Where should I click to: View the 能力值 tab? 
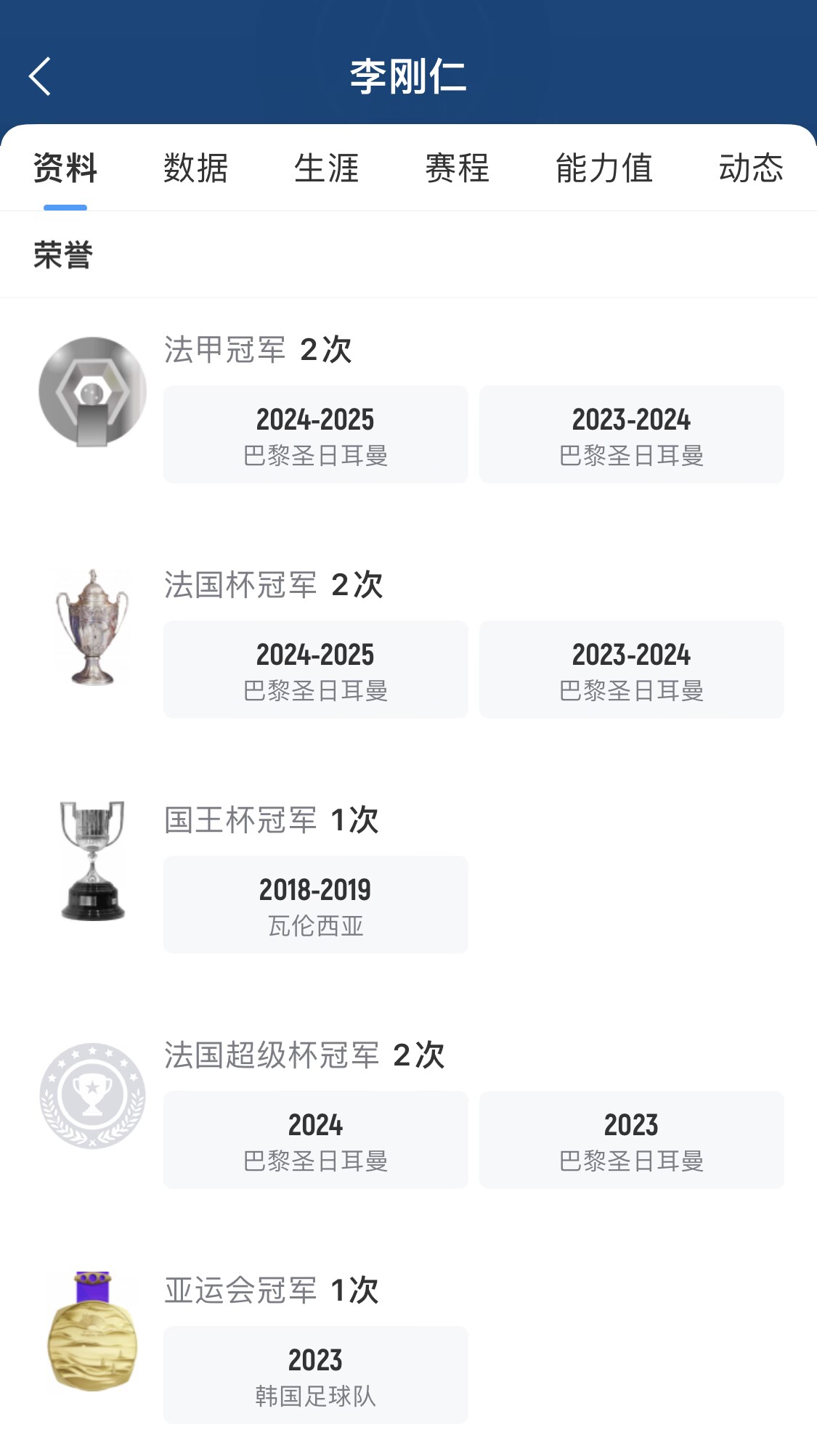[604, 168]
